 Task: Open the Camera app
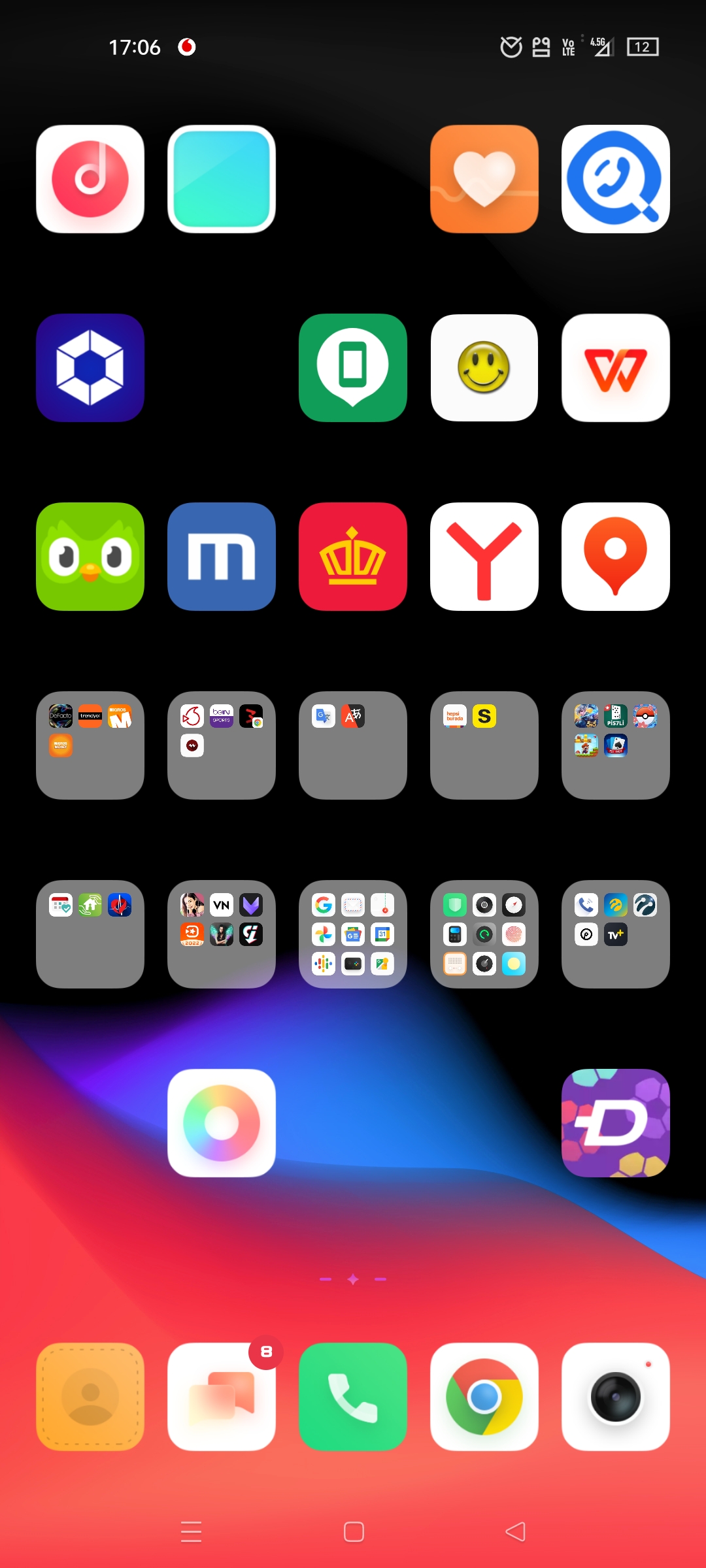(615, 1397)
